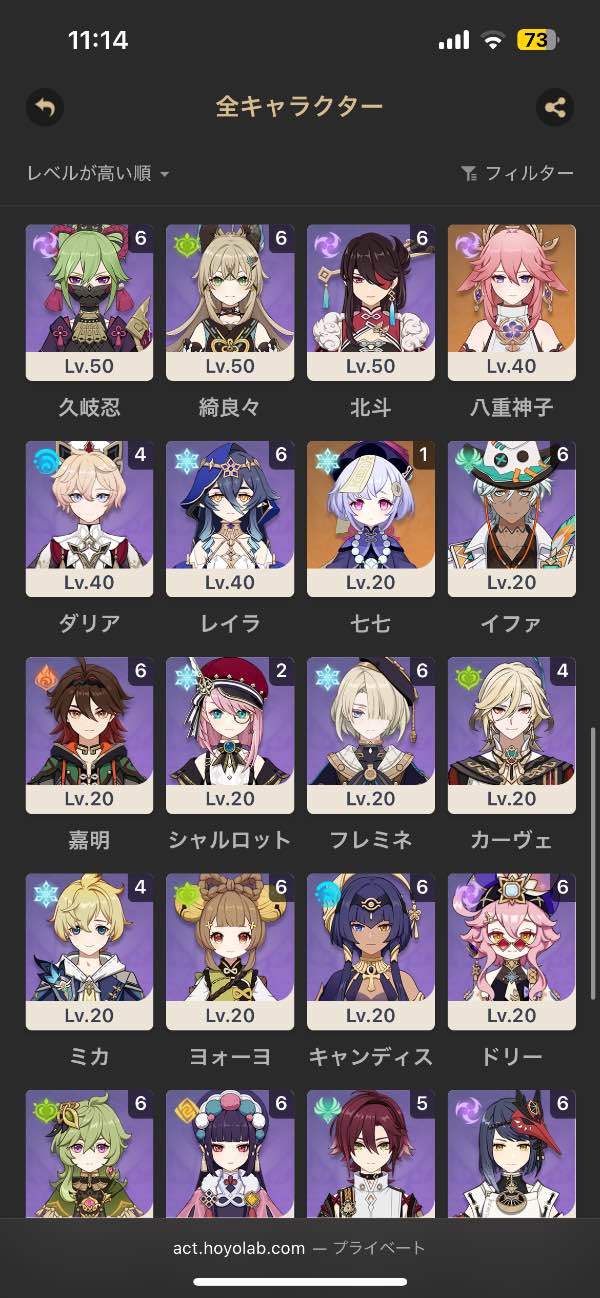Viewport: 600px width, 1298px height.
Task: Open レイラ character card
Action: 230,518
